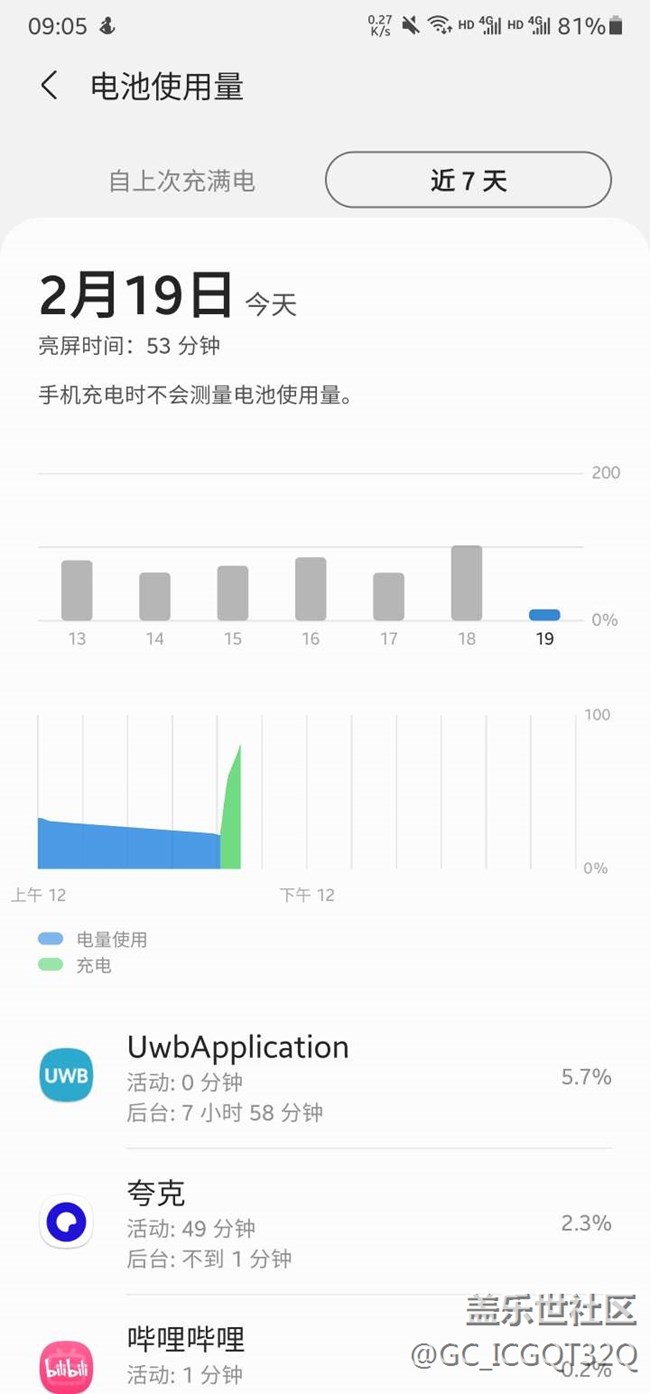Open UwbApplication battery details
The height and width of the screenshot is (1394, 650).
click(x=325, y=1077)
